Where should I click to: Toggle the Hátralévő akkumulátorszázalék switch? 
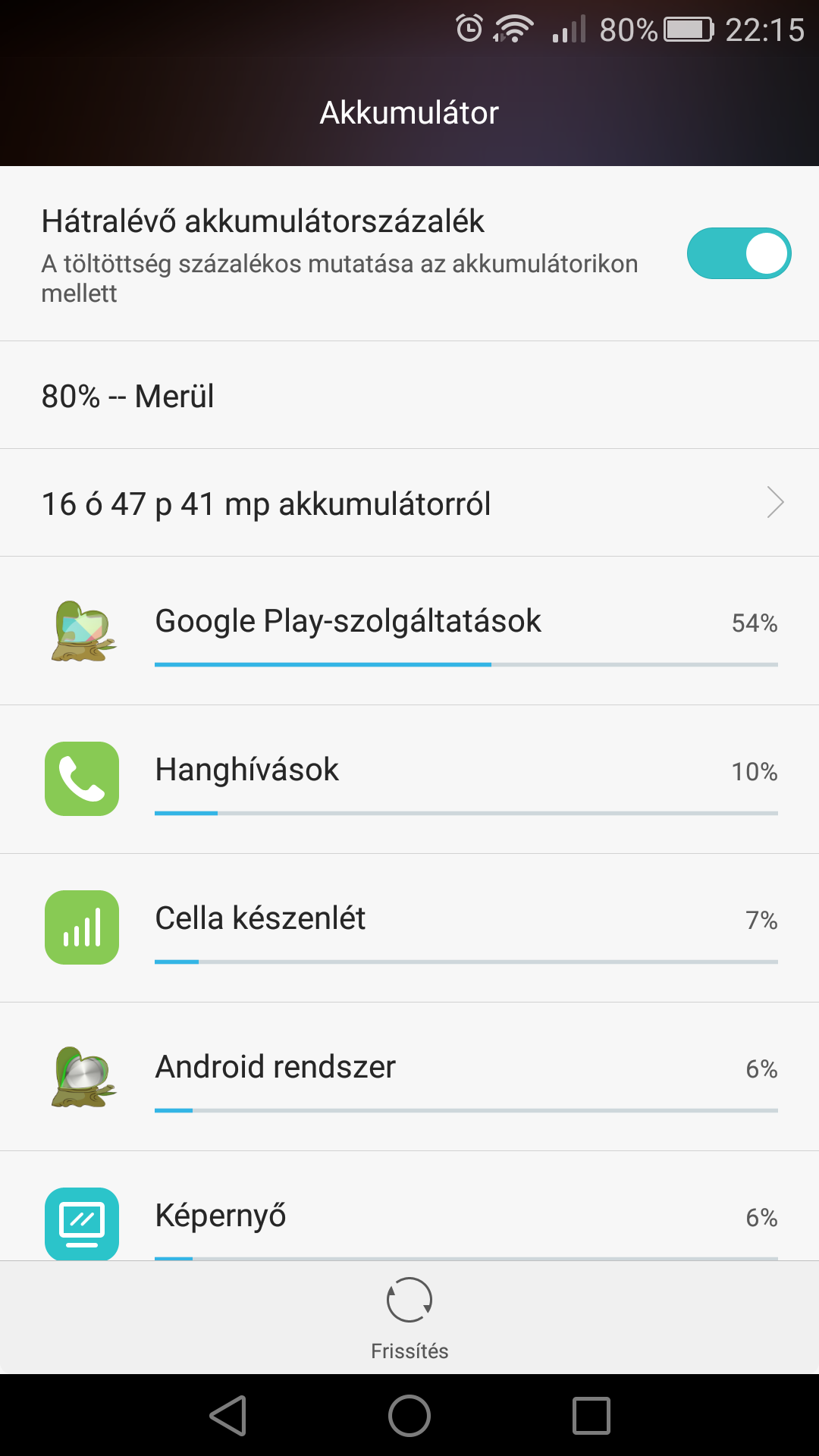click(739, 253)
